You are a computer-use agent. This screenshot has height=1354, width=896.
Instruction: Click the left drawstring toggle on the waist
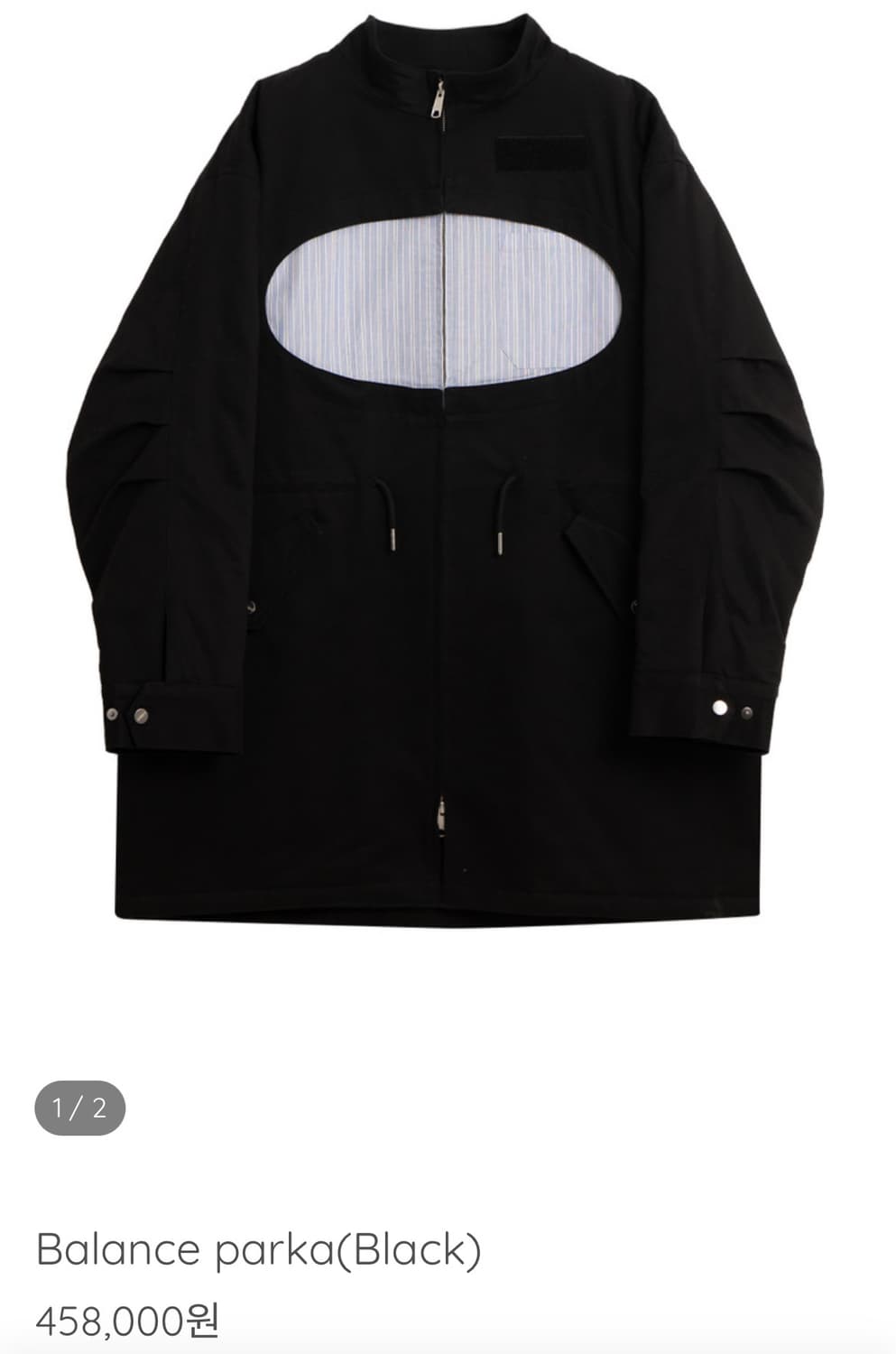392,542
